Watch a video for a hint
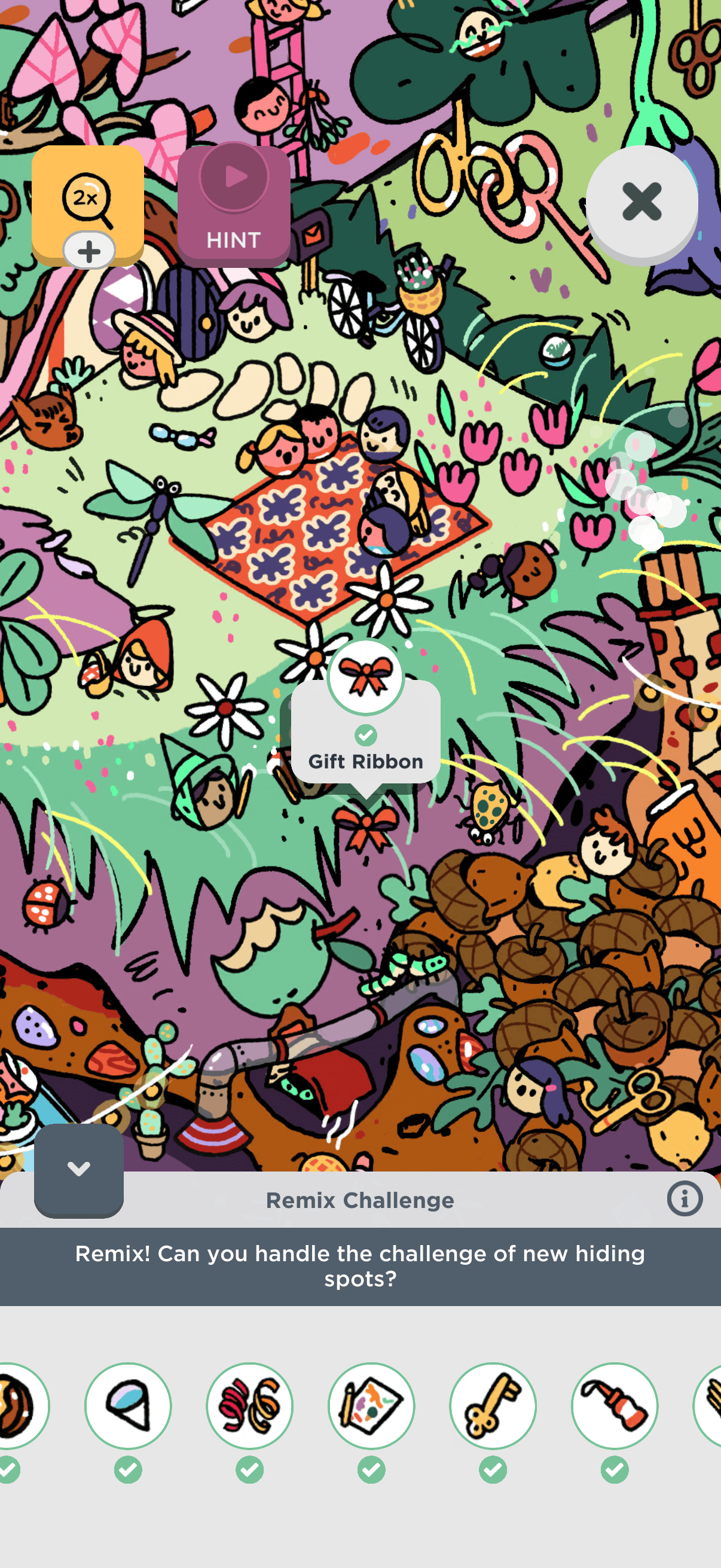 [234, 205]
